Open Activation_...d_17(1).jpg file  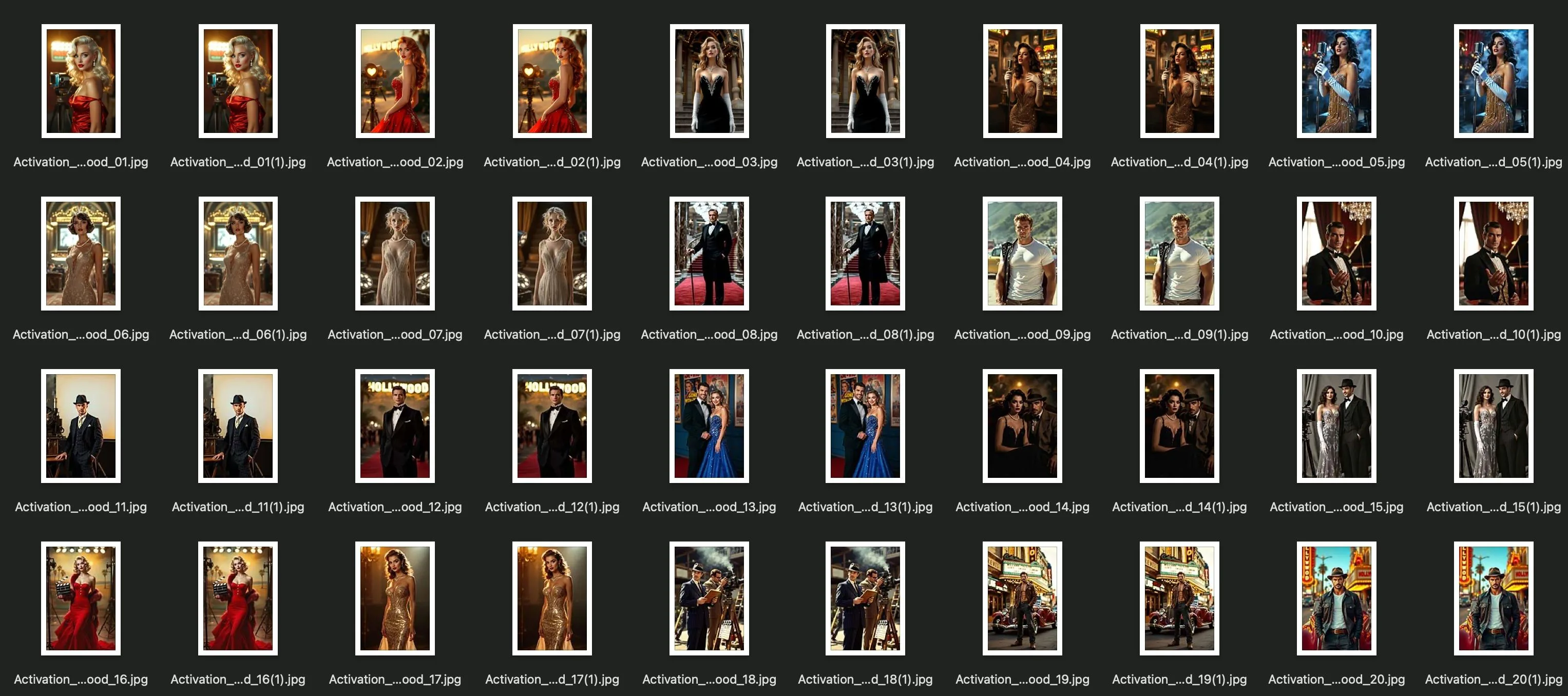coord(551,598)
